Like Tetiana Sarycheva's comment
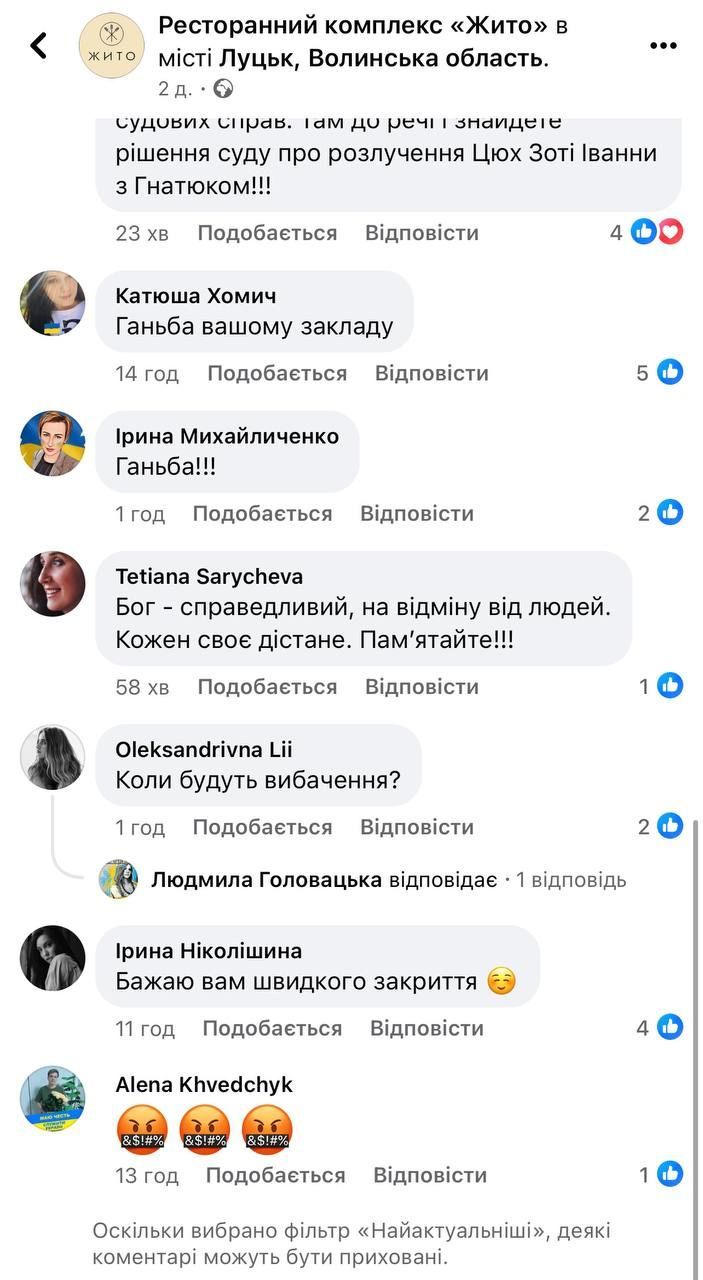The width and height of the screenshot is (703, 1280). pyautogui.click(x=267, y=686)
